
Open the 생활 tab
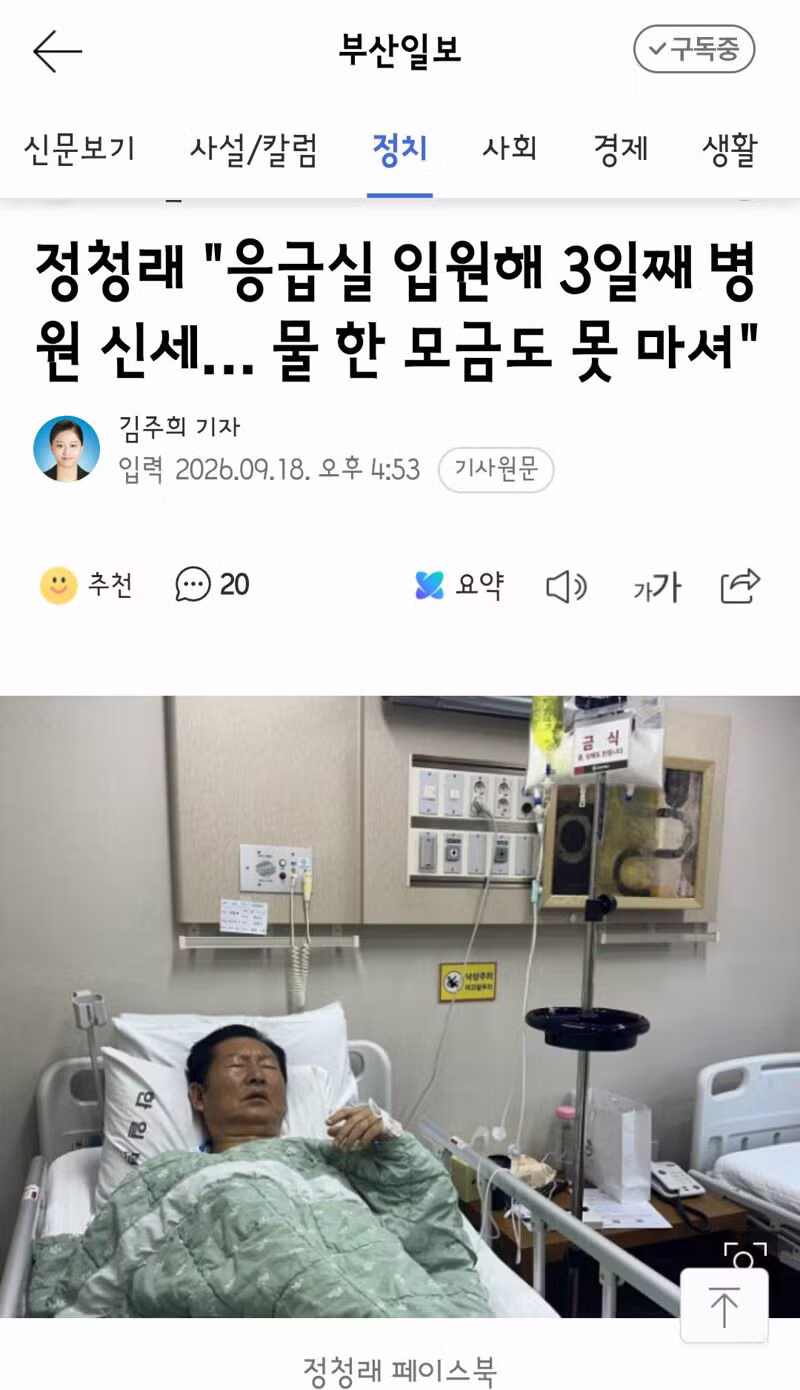(730, 149)
